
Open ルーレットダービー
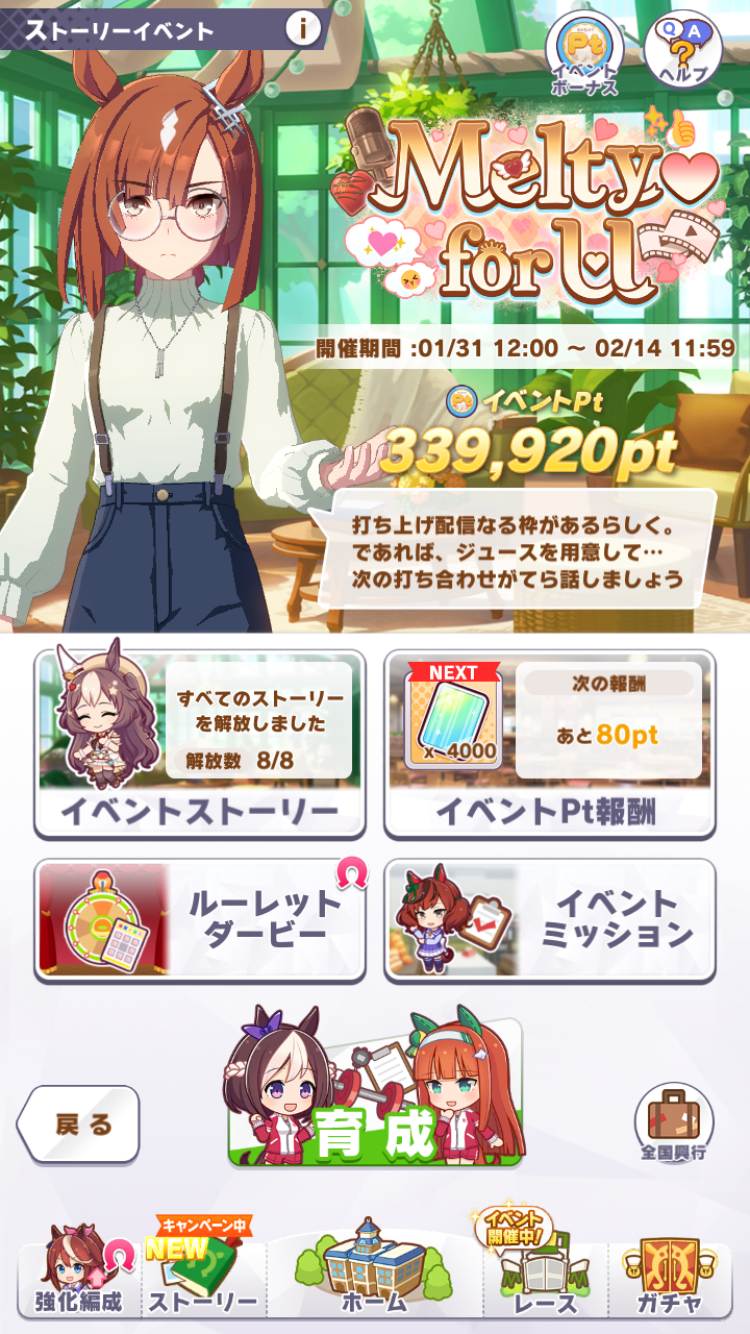[200, 920]
